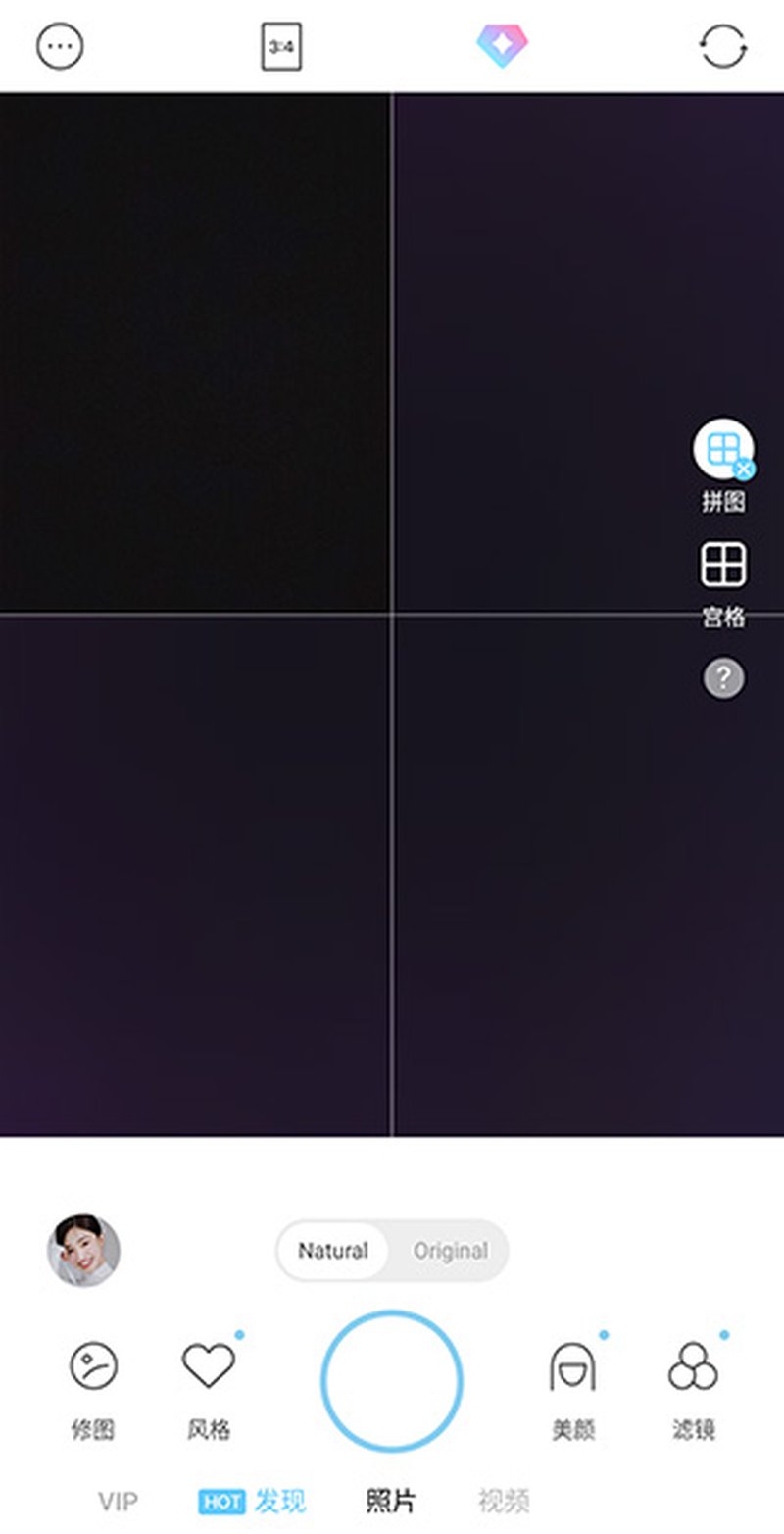
Task: Switch cameras with the rotate icon
Action: (722, 45)
